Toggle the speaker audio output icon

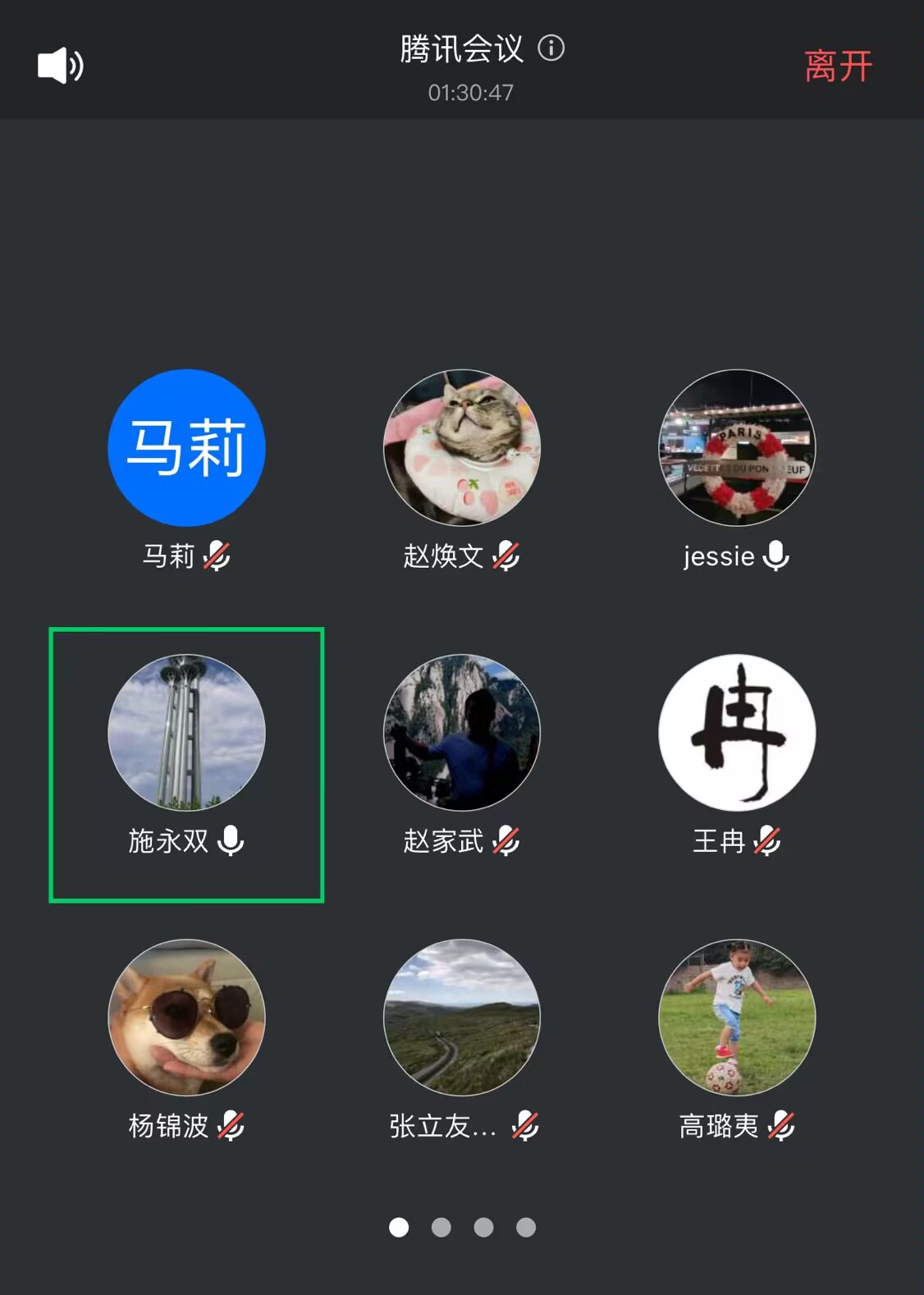tap(60, 66)
